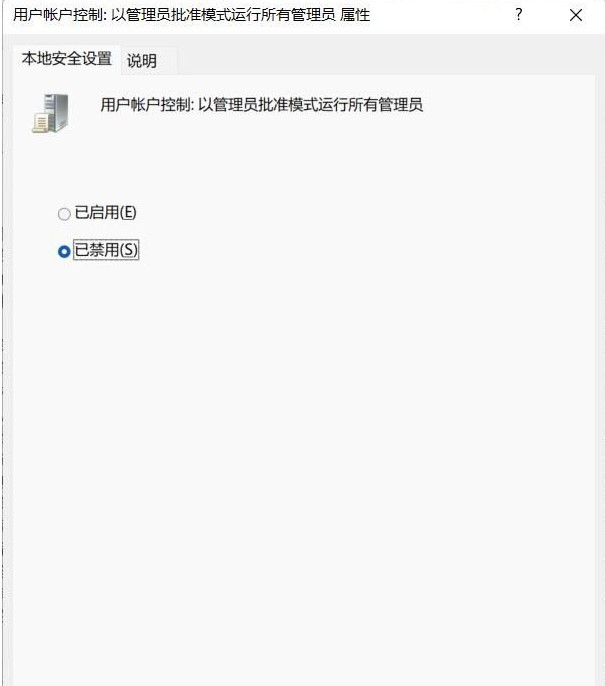Select the 已禁用(S) radio button
Screen dimensions: 605x686
[65, 251]
